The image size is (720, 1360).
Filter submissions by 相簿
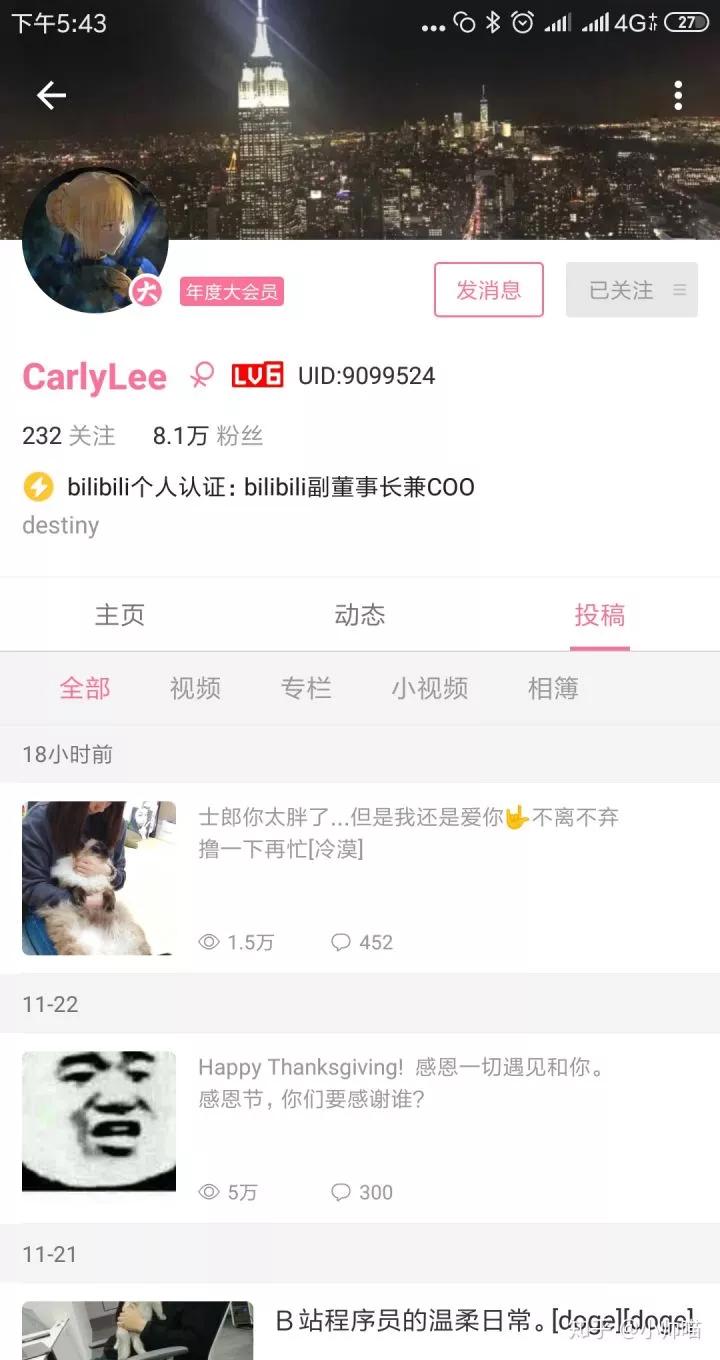tap(553, 688)
